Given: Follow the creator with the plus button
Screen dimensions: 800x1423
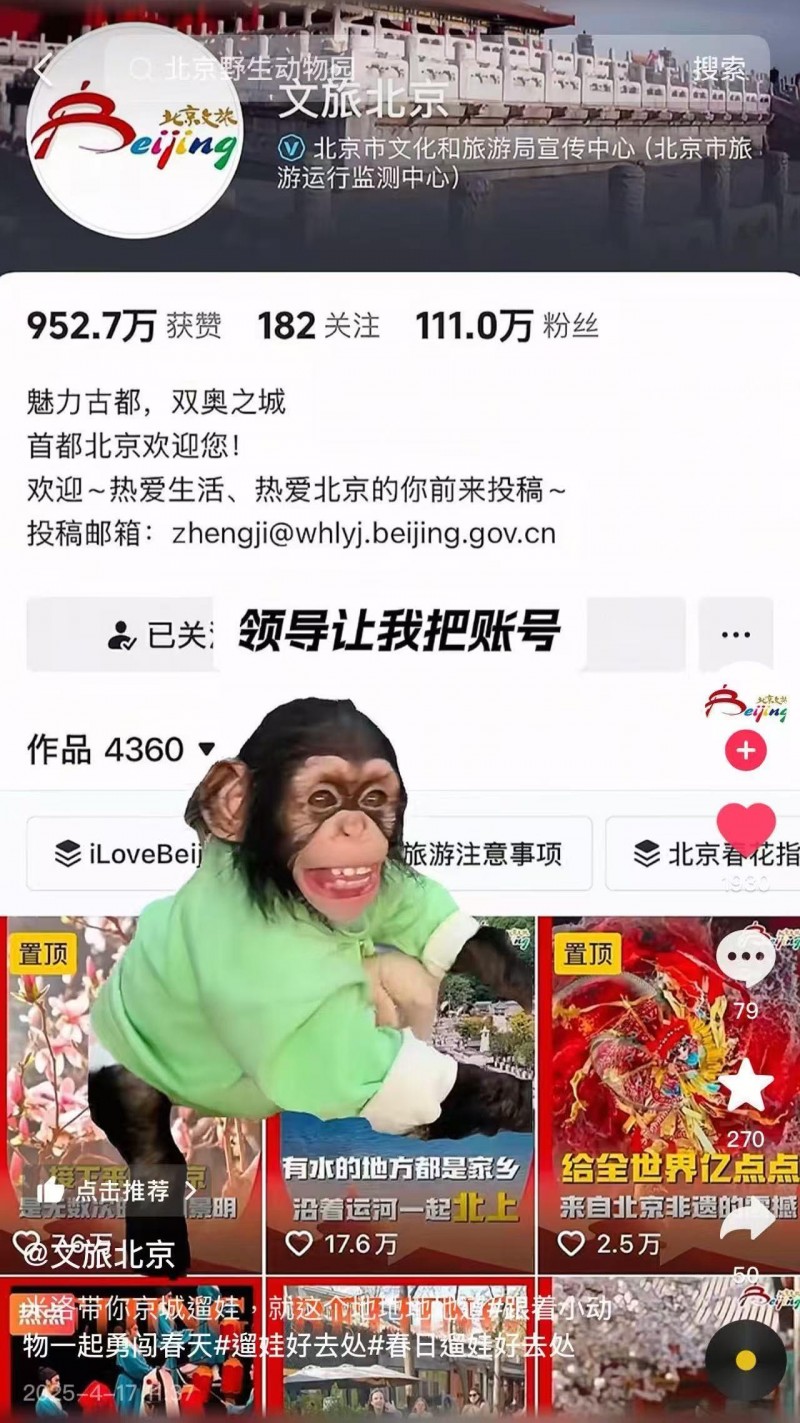Looking at the screenshot, I should click(x=745, y=750).
